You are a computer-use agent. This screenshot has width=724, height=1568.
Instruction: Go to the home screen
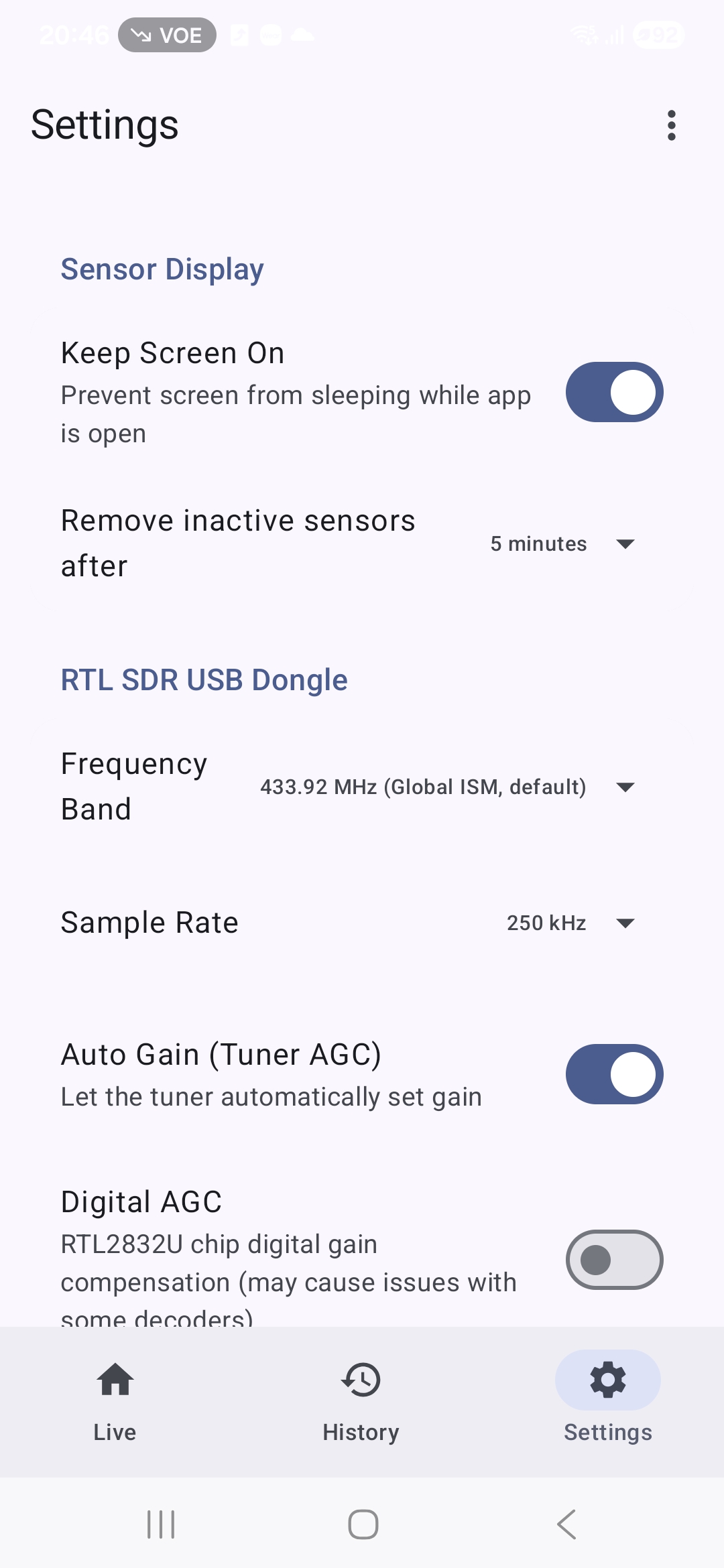coord(363,1524)
